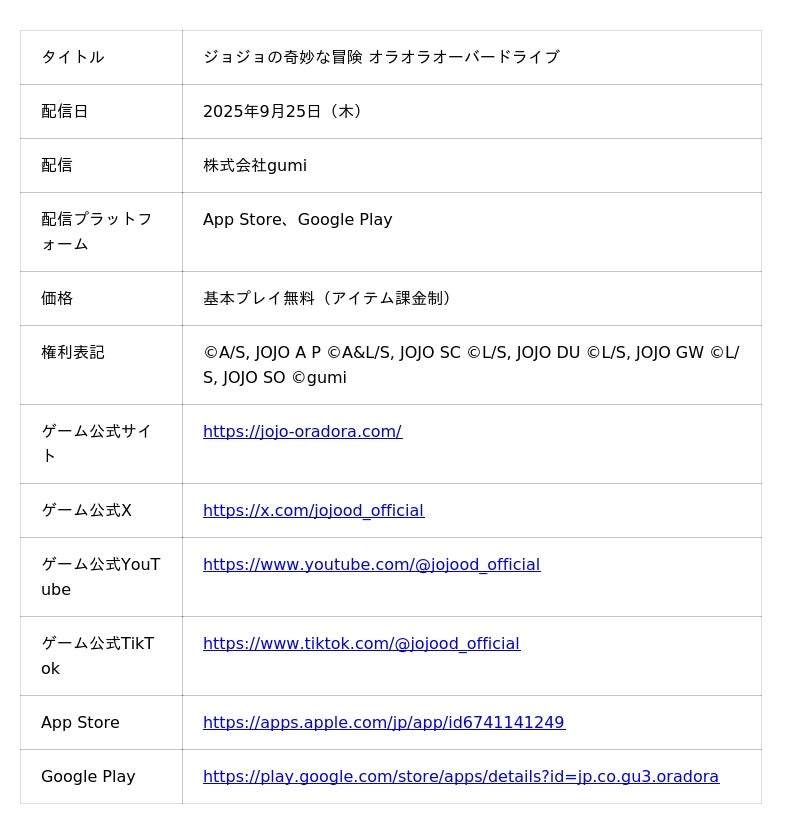Open the official TikTok profile link

pos(361,644)
